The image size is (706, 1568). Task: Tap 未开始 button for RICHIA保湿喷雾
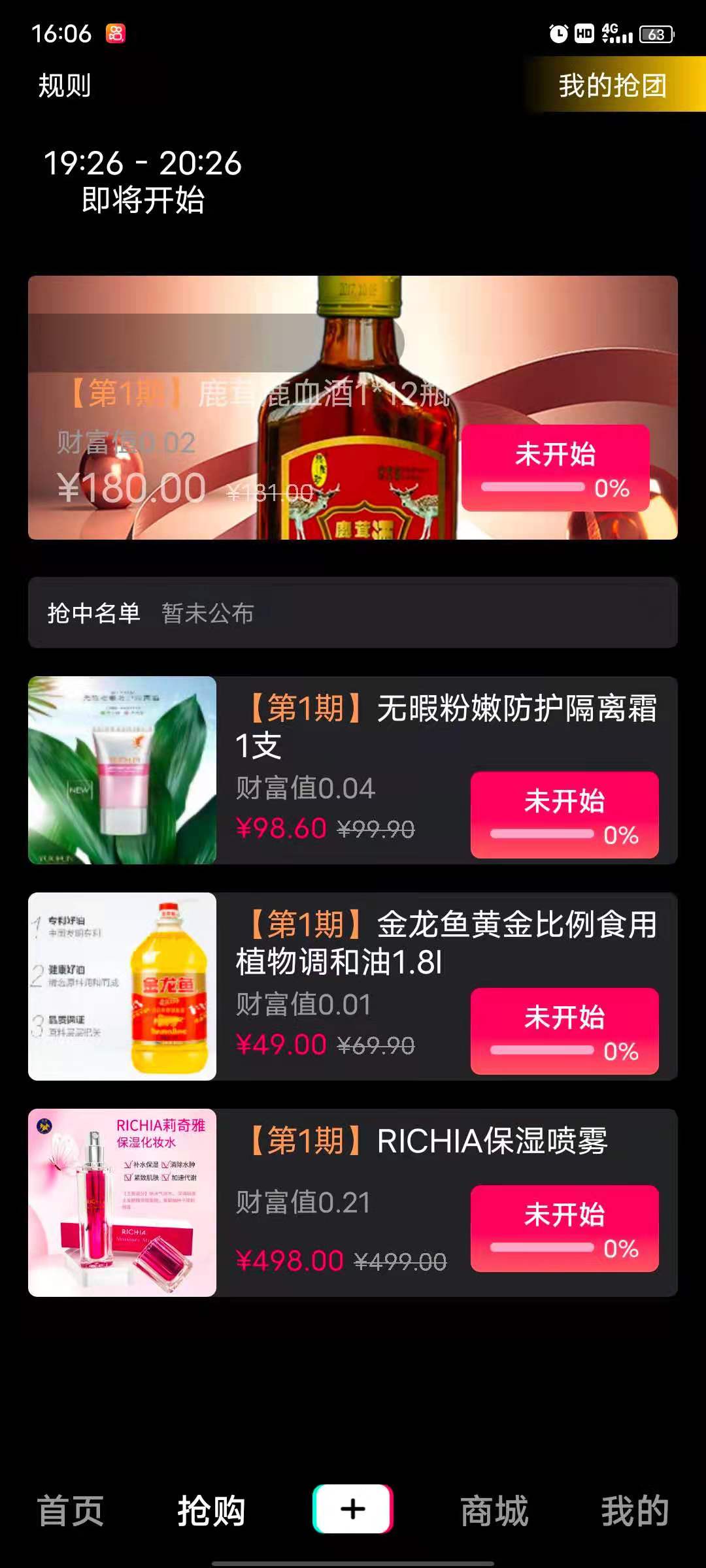(x=564, y=1228)
